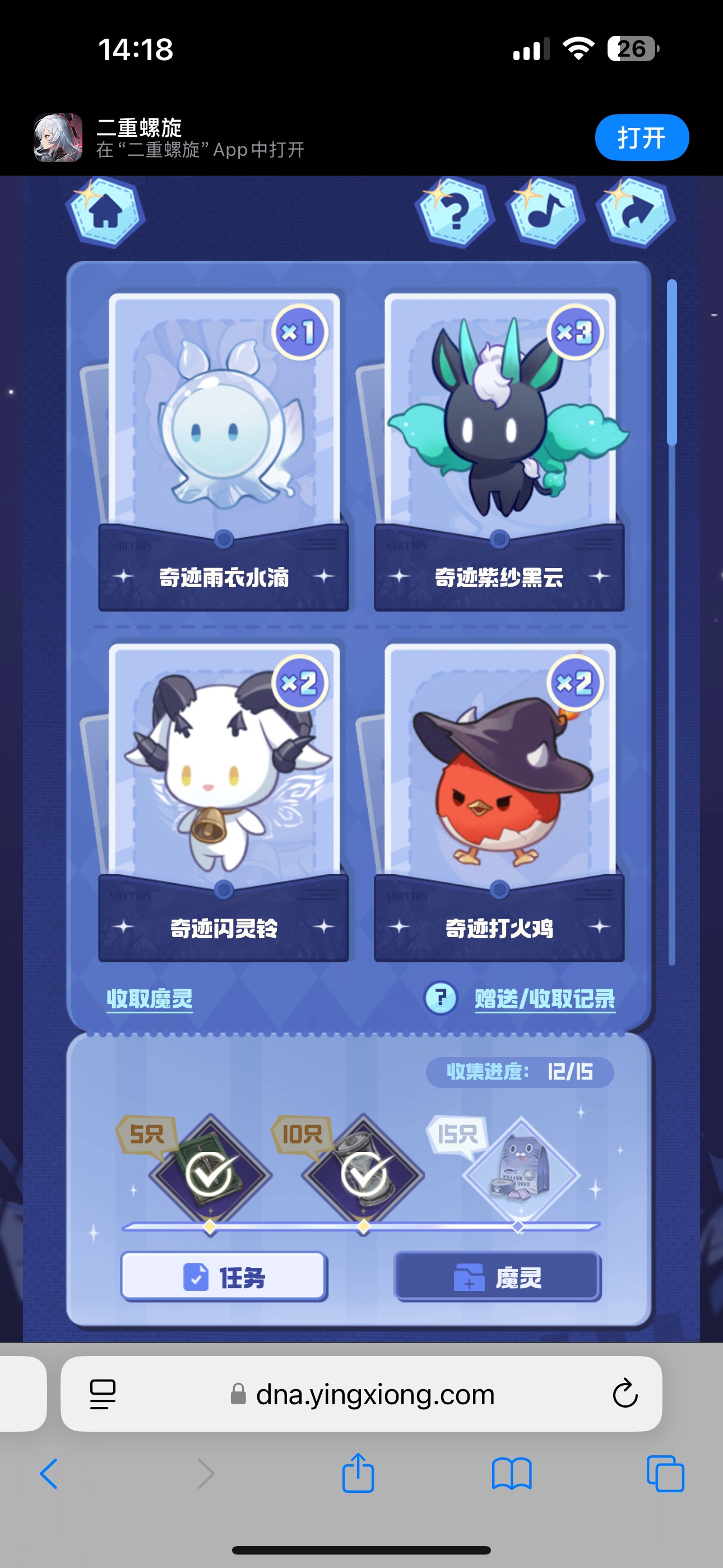This screenshot has height=1568, width=723.
Task: Open Safari bookmarks
Action: (511, 1474)
